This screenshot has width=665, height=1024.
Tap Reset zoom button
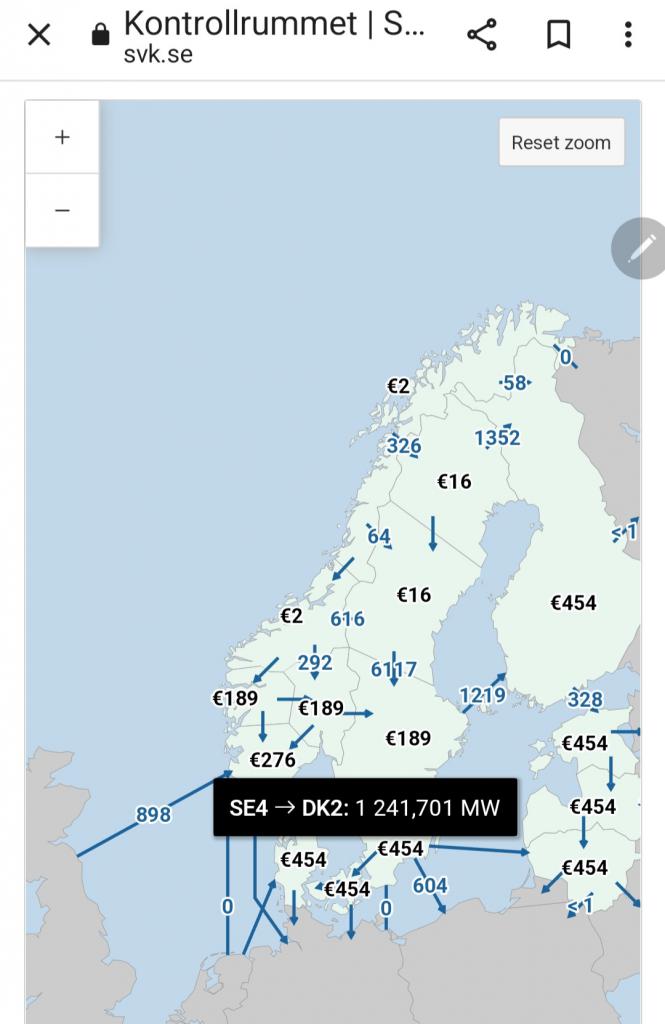[x=561, y=142]
